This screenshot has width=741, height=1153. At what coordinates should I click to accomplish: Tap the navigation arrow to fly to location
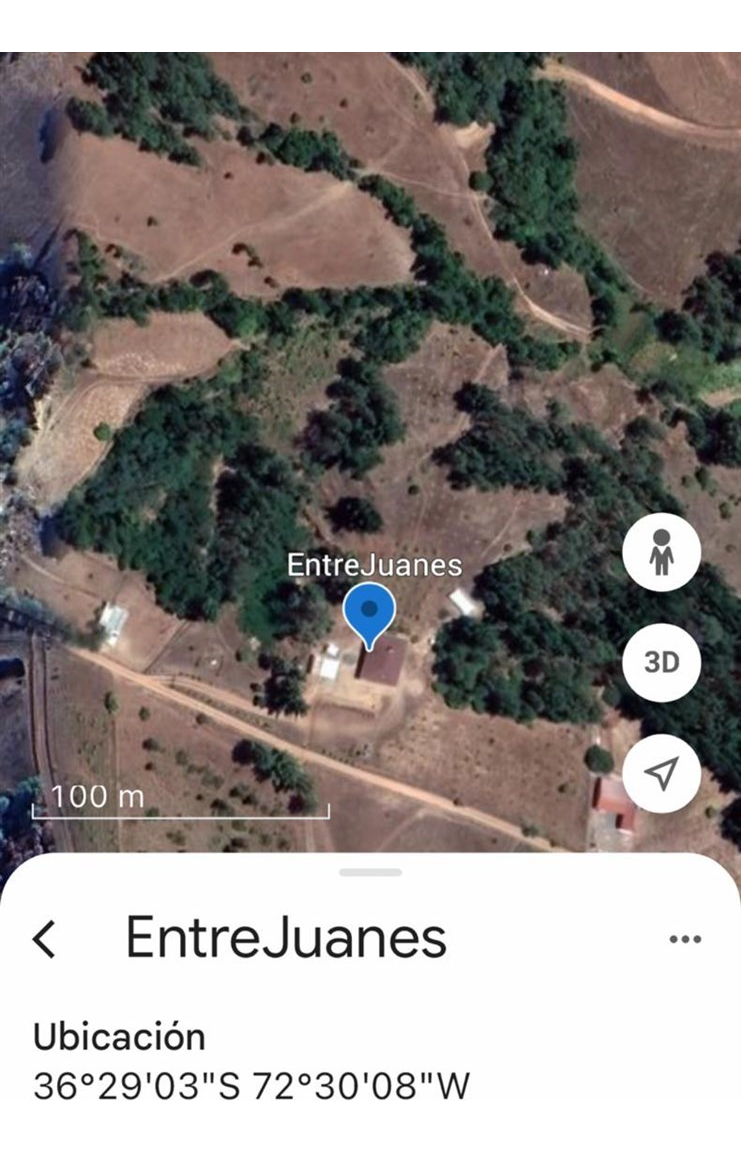pyautogui.click(x=661, y=772)
